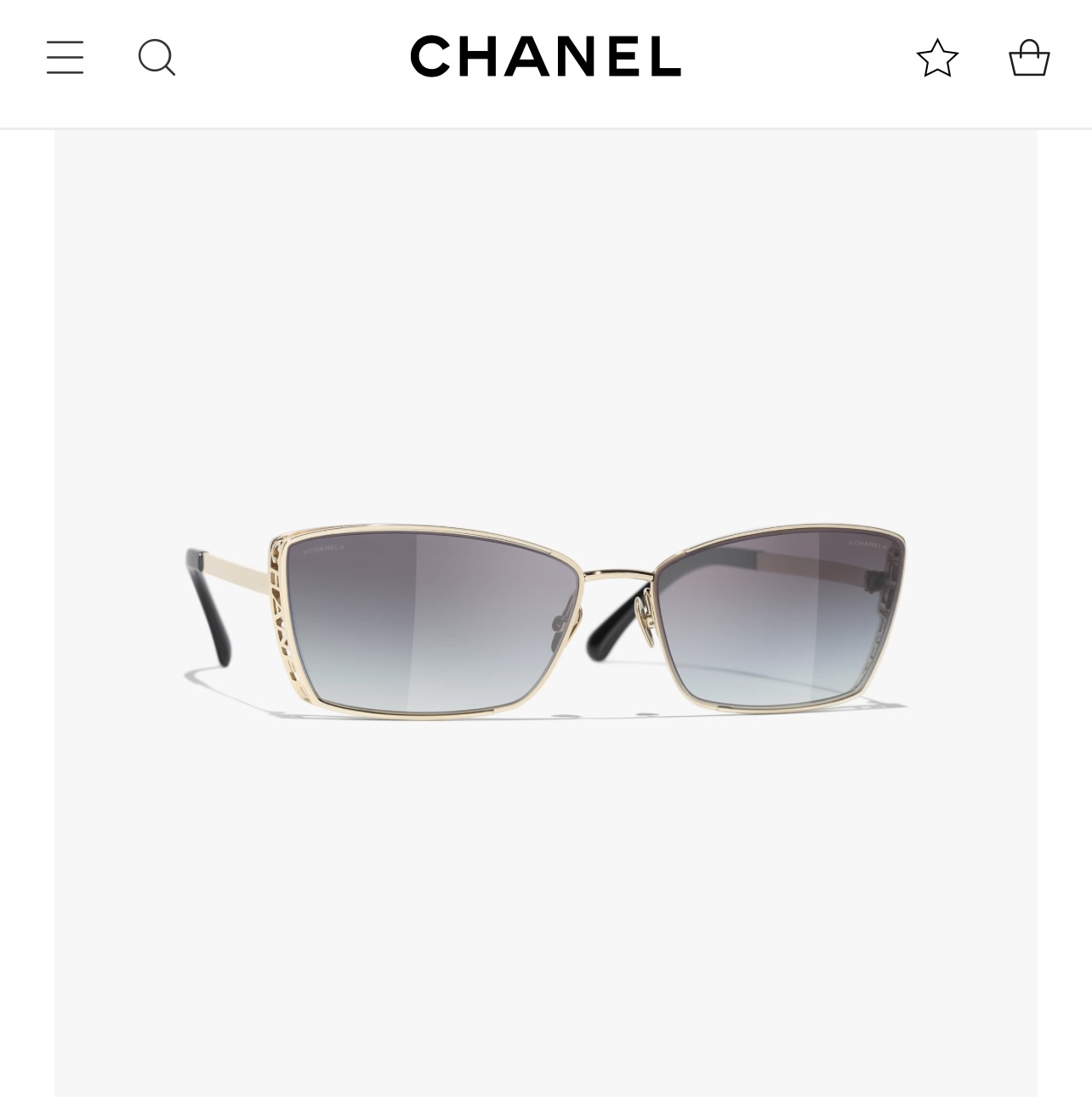Go to the CHANEL home page

point(545,57)
